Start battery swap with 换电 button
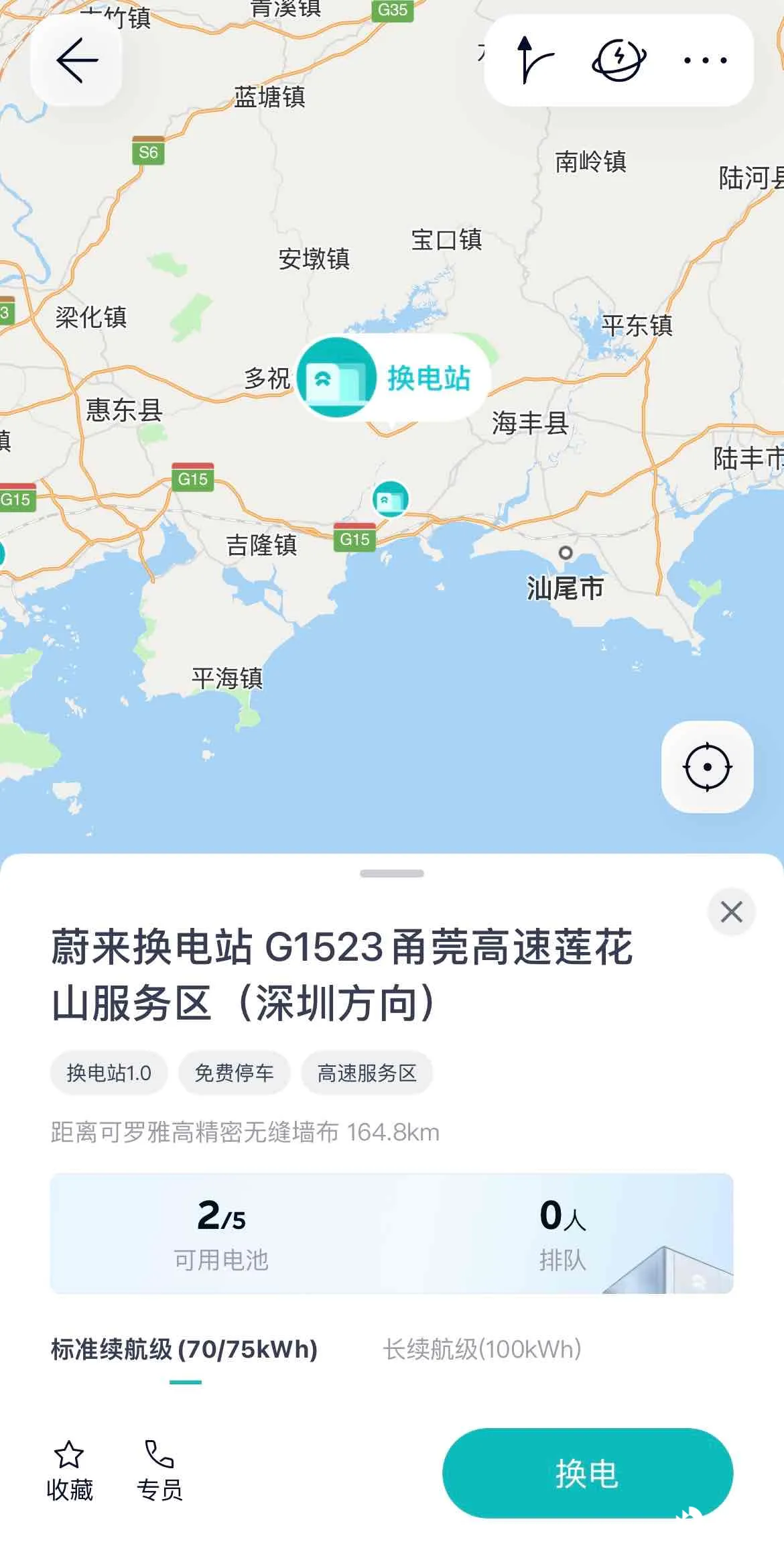This screenshot has height=1542, width=784. pyautogui.click(x=587, y=1474)
